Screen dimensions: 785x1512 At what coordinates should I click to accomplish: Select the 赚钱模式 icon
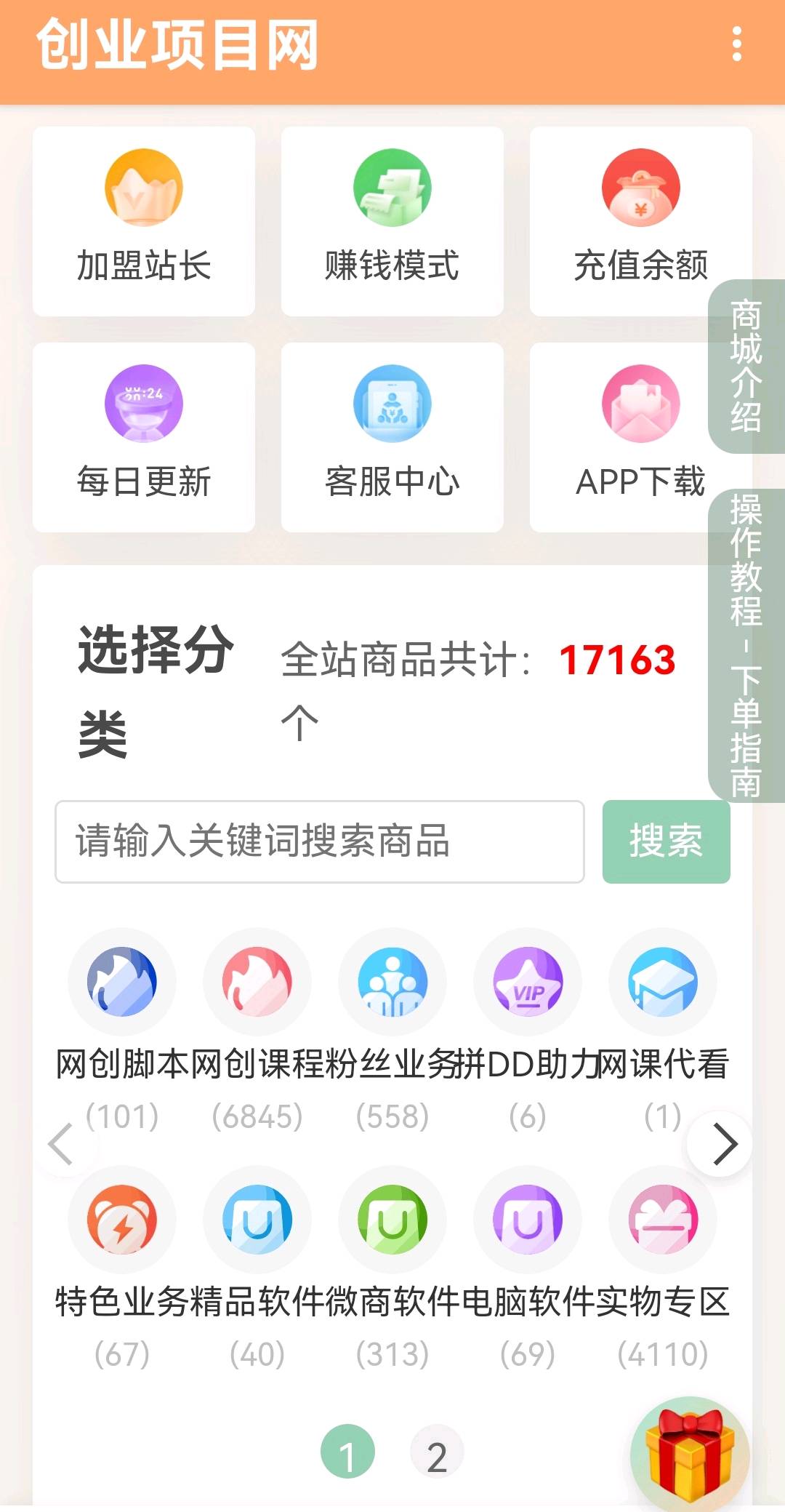(392, 211)
